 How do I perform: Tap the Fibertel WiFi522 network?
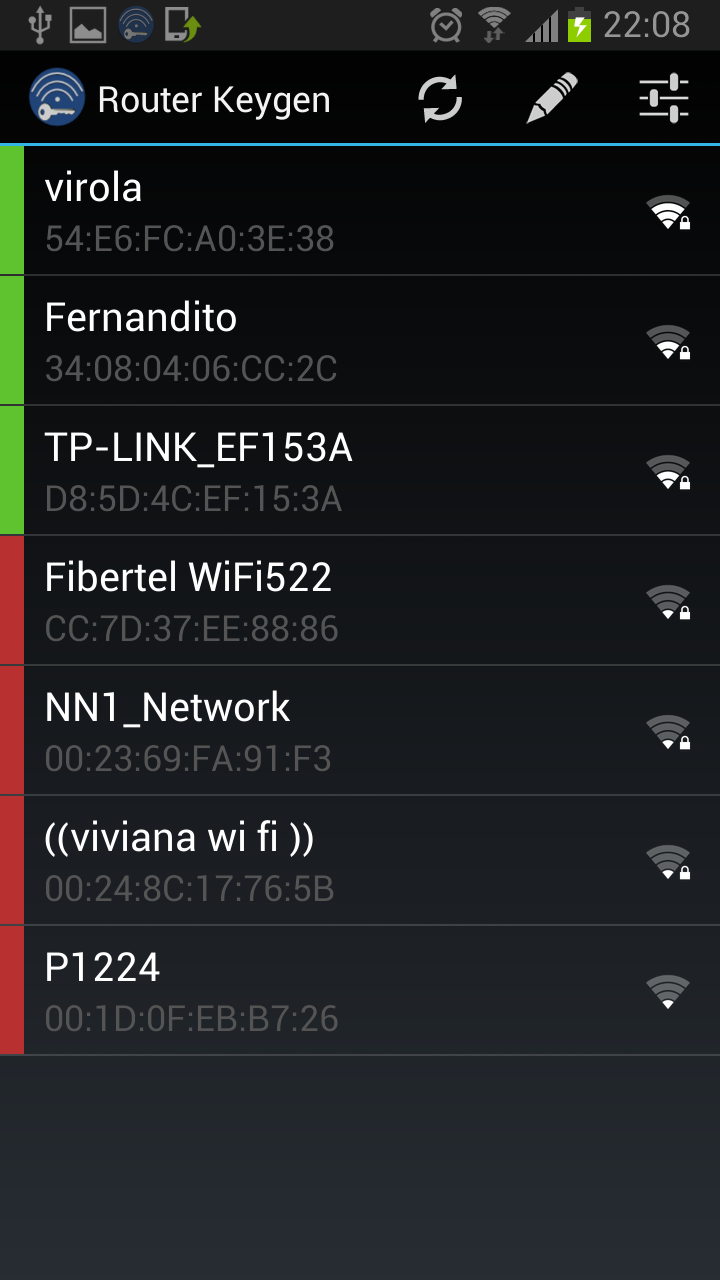(x=360, y=601)
